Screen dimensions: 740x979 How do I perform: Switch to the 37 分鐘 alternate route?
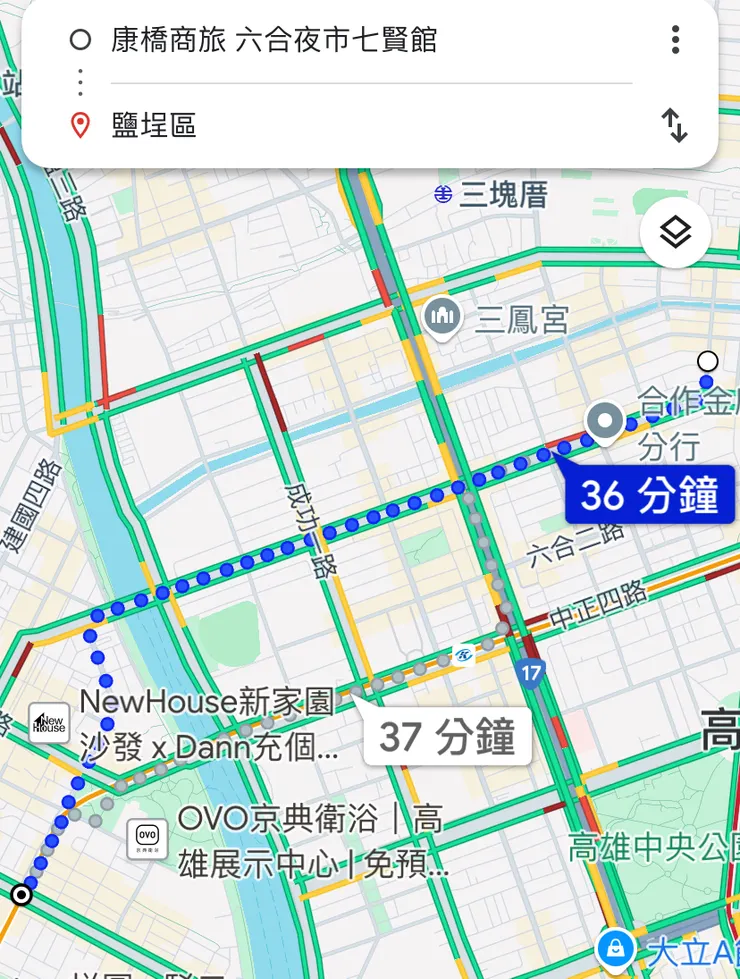point(447,737)
